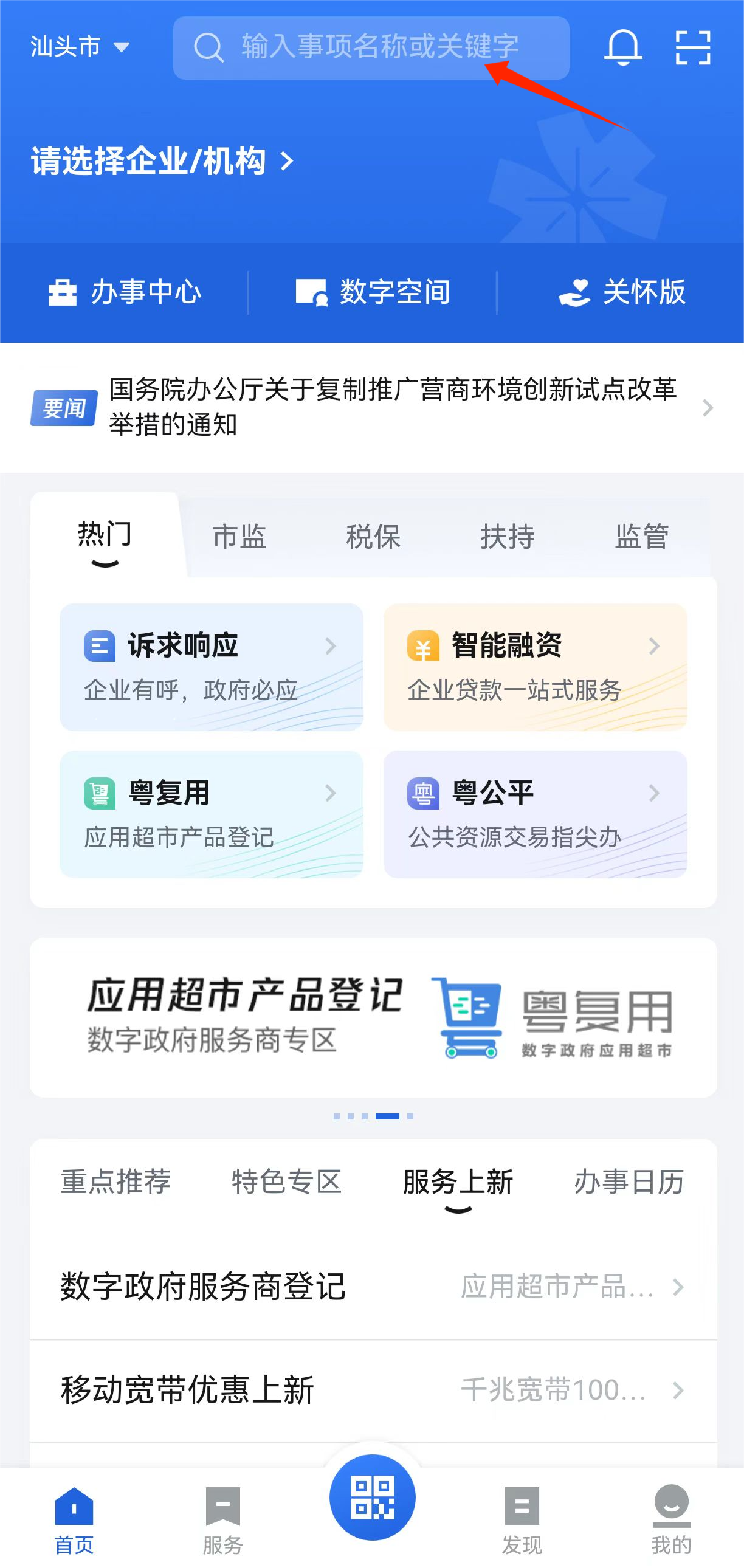Open 粤公平 service icon
Screen dimensions: 744x1568
[424, 793]
